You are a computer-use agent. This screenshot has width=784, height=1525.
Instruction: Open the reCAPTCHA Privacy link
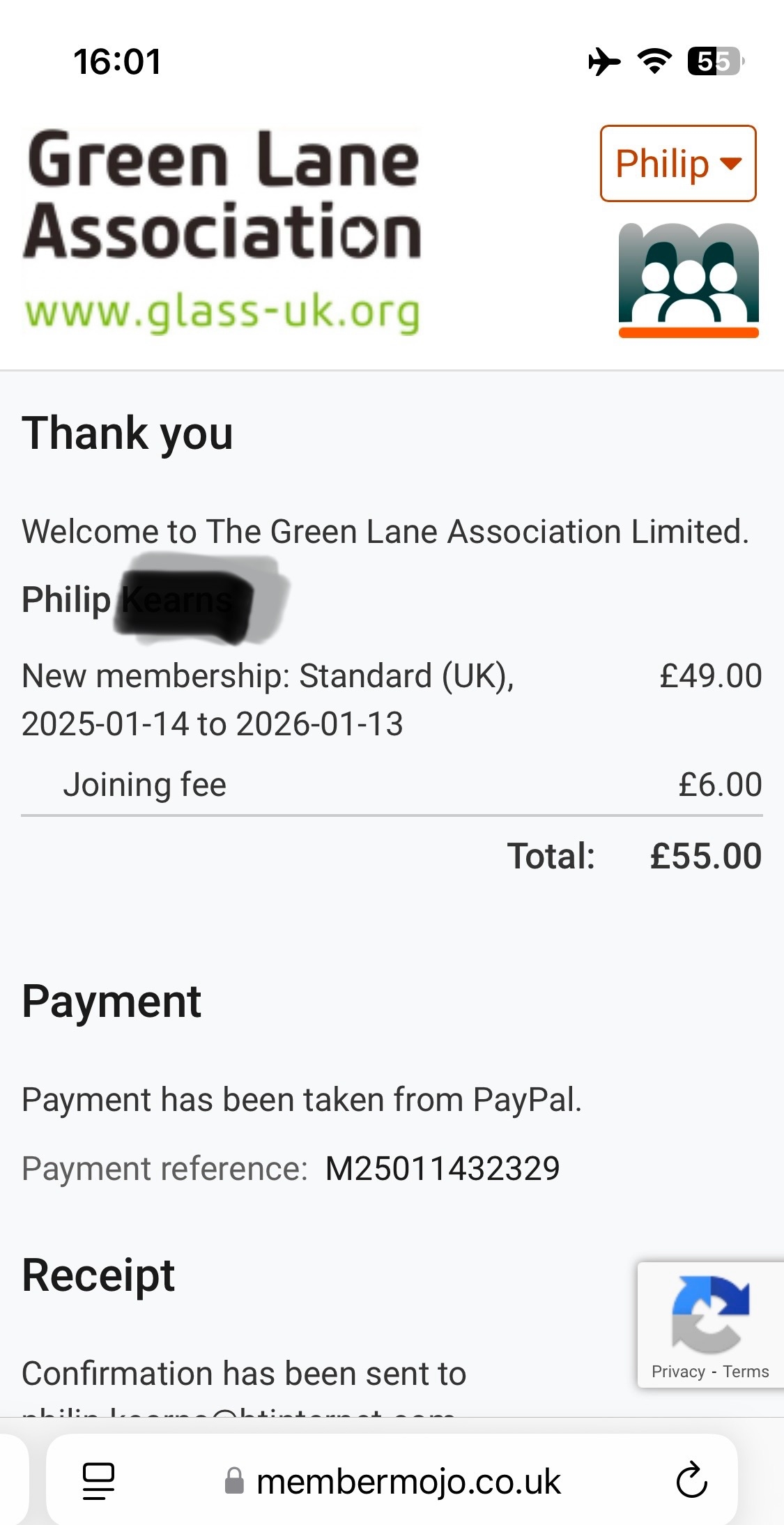tap(677, 1372)
